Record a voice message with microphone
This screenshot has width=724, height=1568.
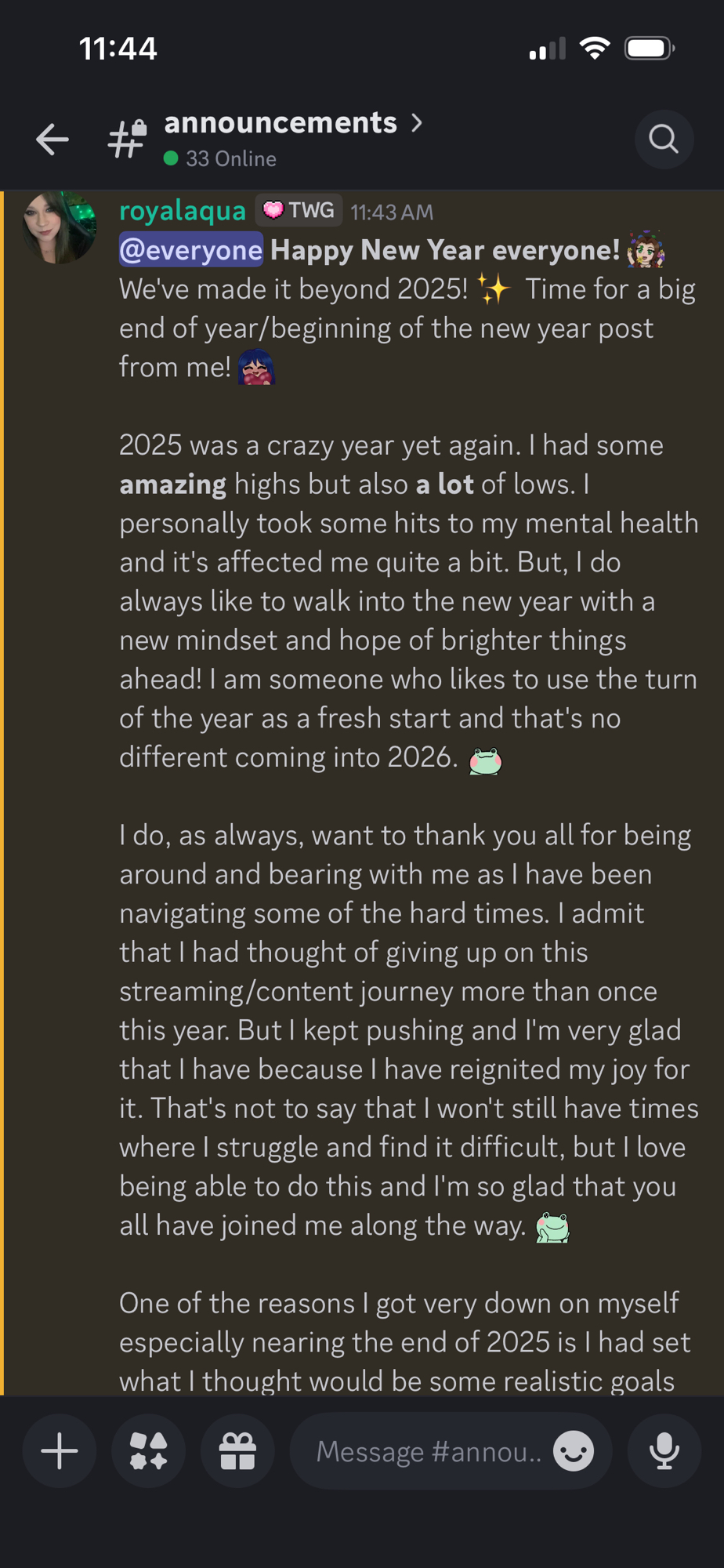click(x=664, y=1451)
